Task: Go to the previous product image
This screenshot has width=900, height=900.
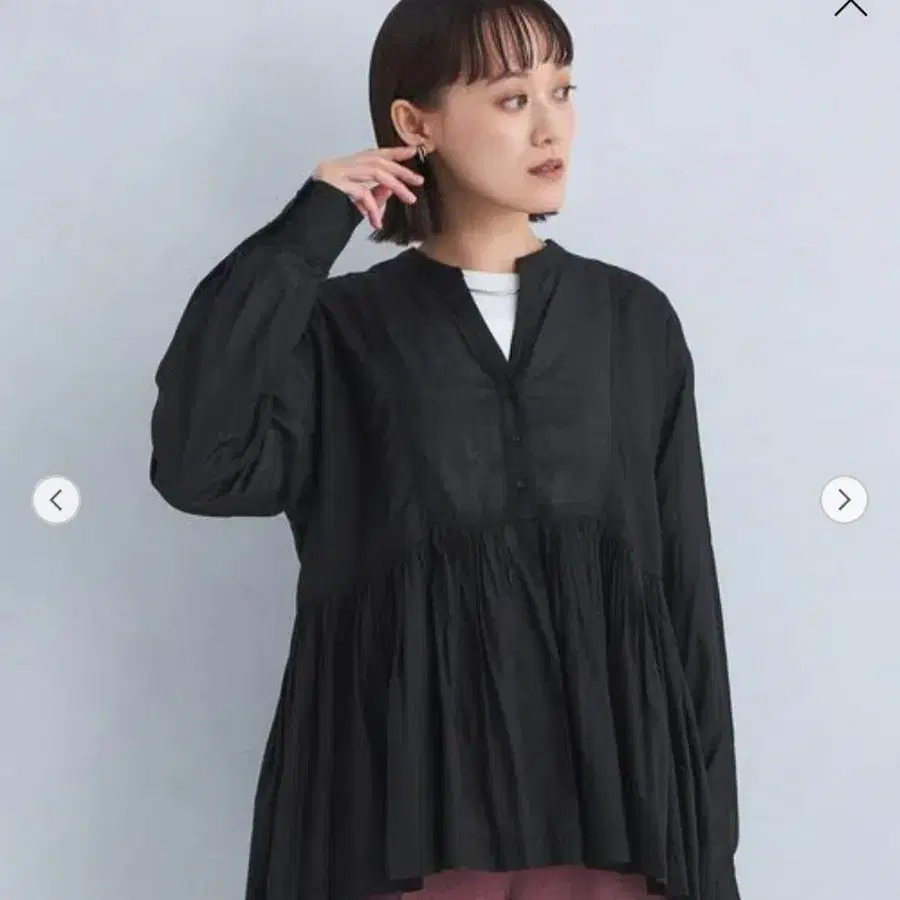Action: 56,500
